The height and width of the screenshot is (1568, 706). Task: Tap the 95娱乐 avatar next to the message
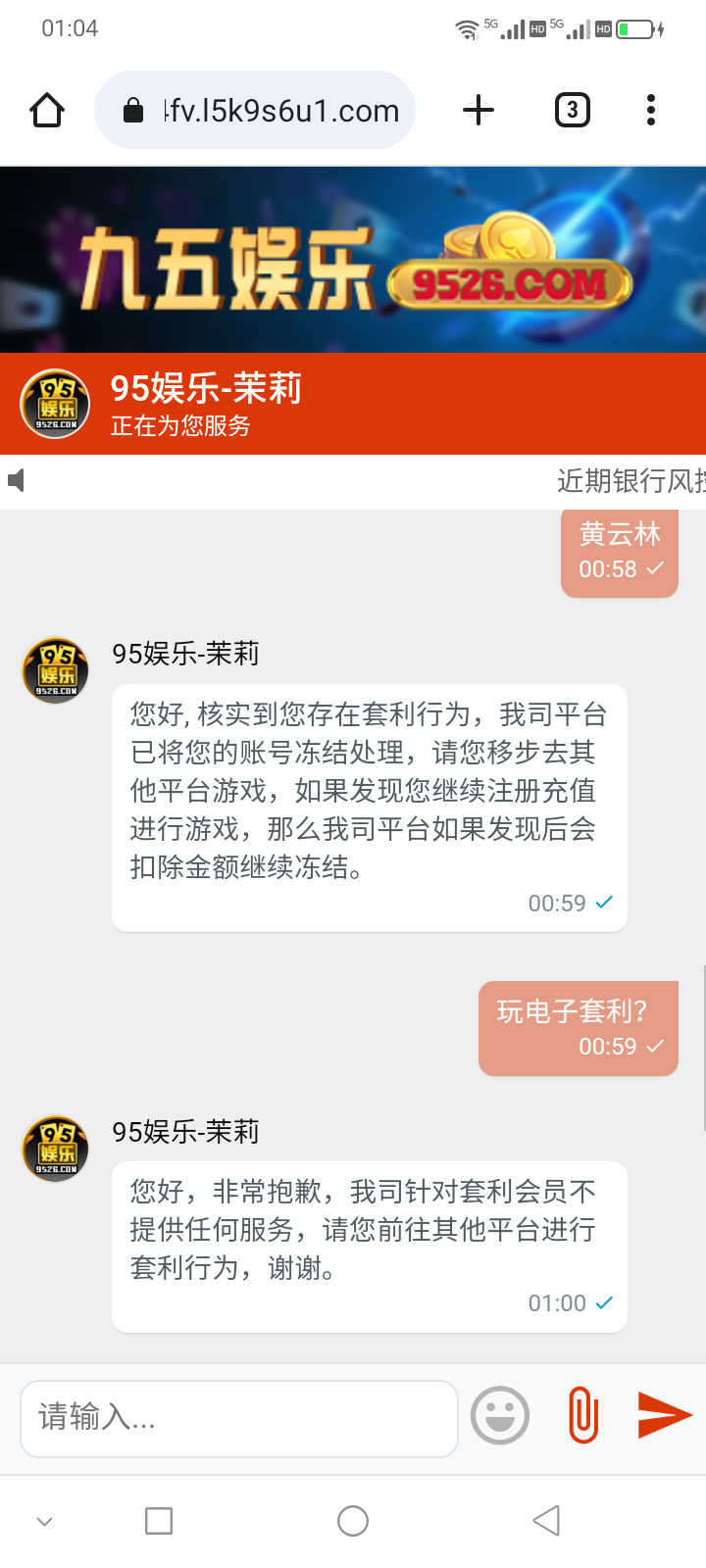(55, 670)
